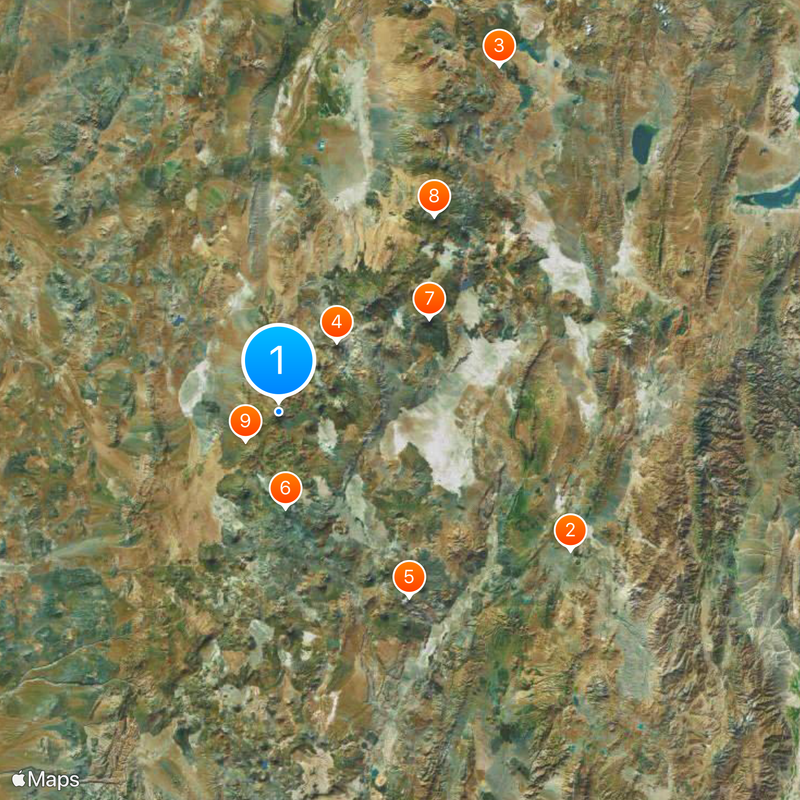This screenshot has width=800, height=800.
Task: Open map pin number 9
Action: 244,421
